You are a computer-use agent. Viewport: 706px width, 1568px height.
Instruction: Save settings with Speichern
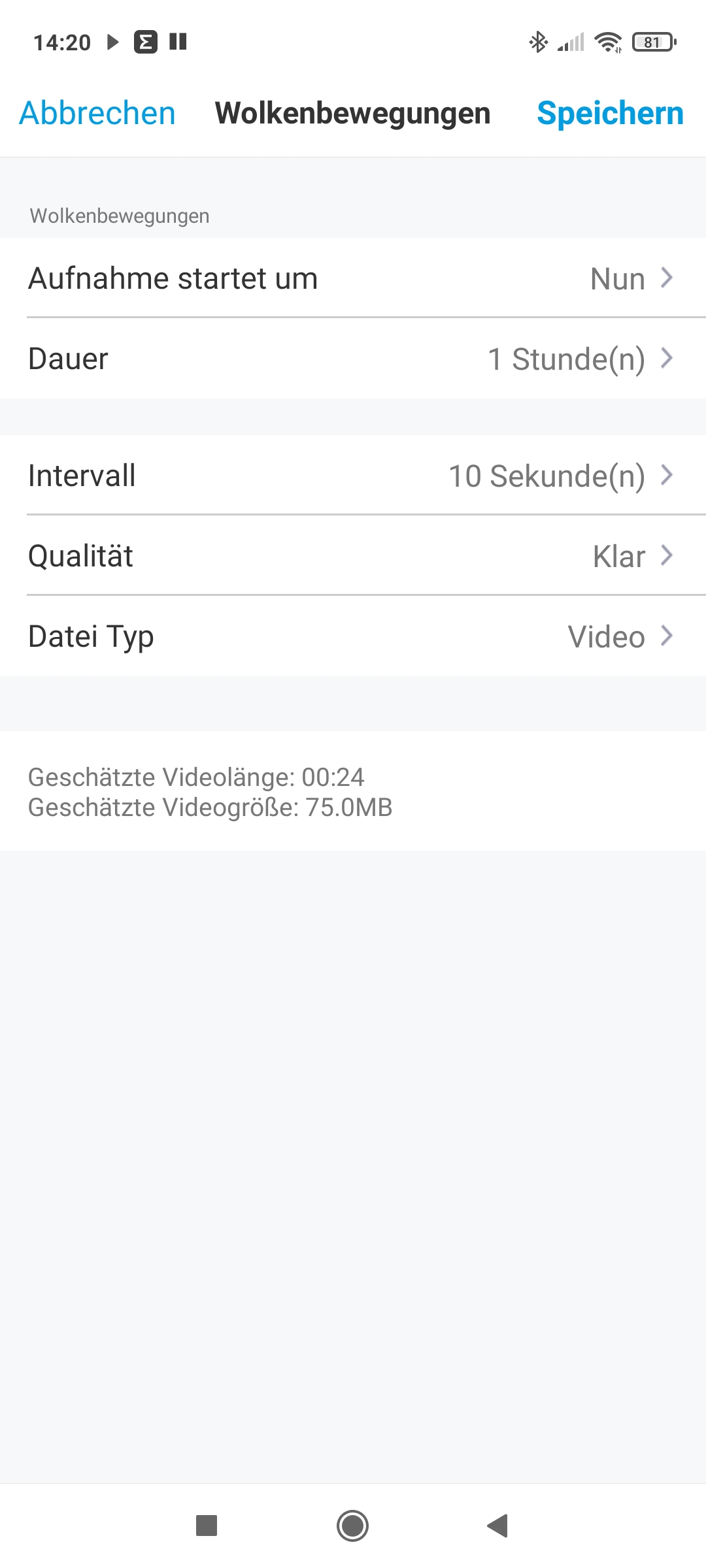610,113
